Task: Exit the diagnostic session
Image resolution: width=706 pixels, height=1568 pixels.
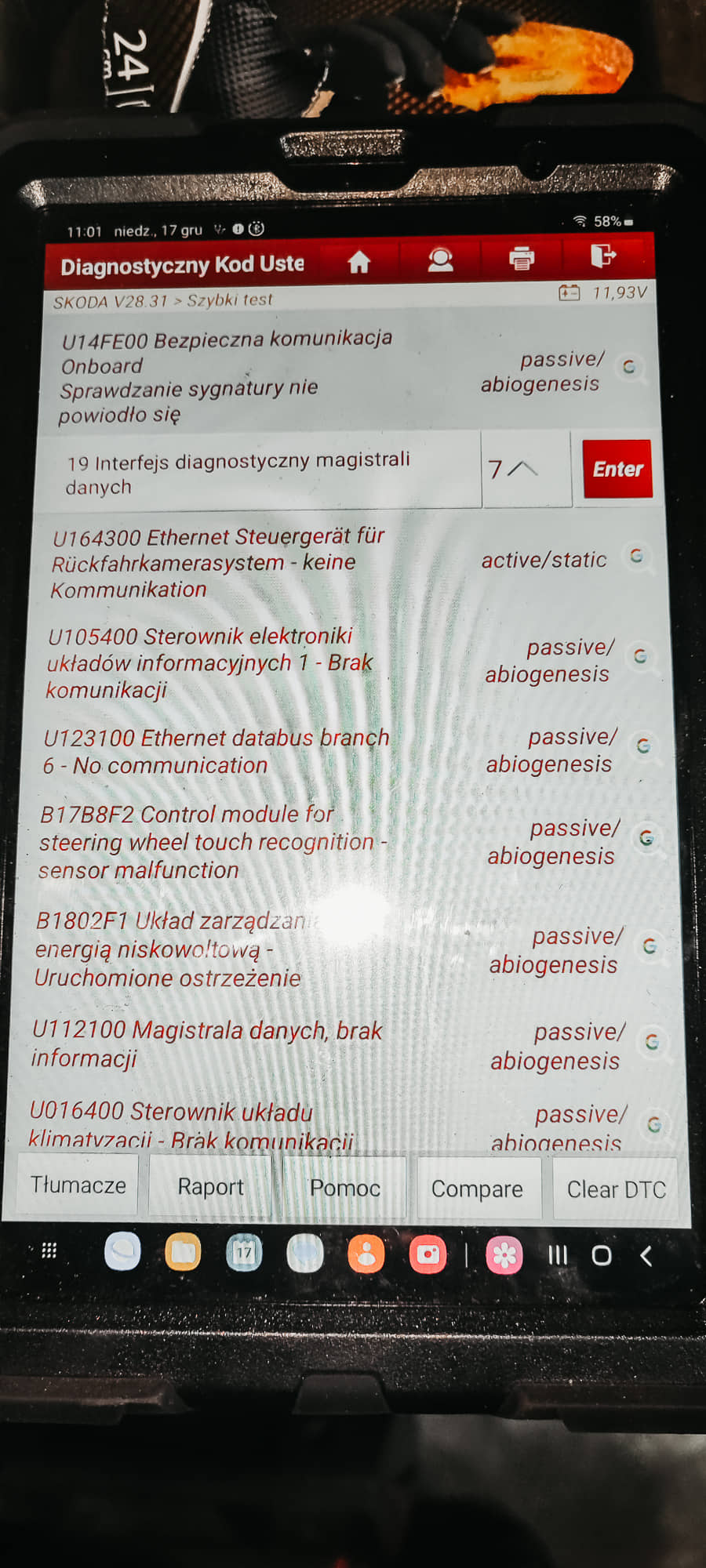Action: pos(602,256)
